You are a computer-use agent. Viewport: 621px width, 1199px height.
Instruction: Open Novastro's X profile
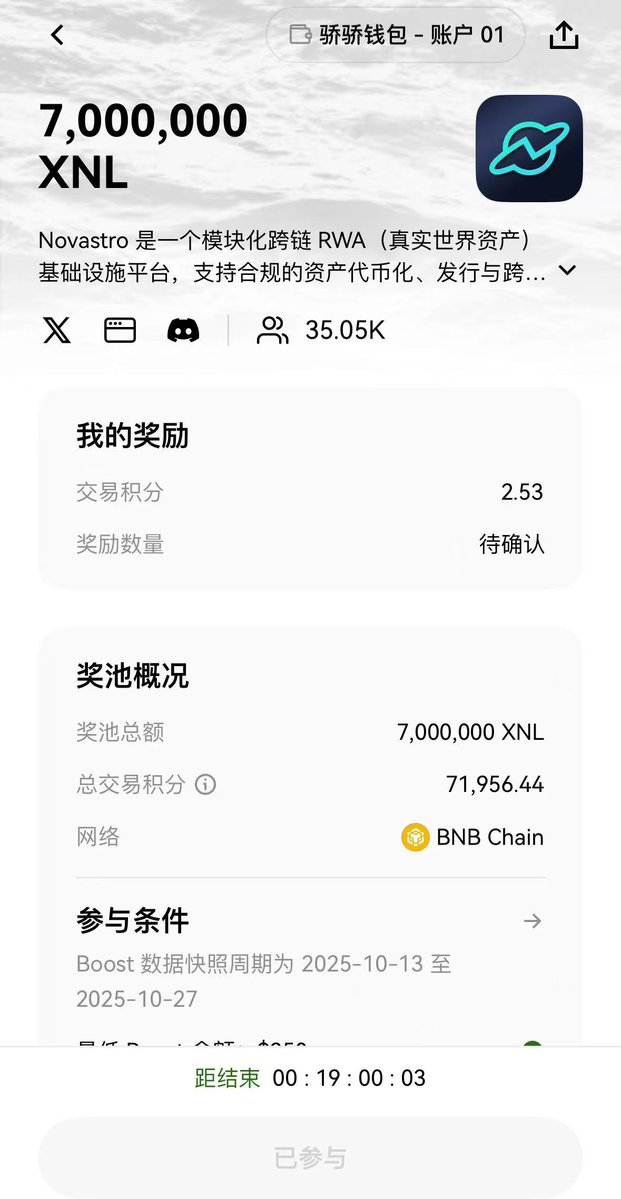tap(57, 330)
